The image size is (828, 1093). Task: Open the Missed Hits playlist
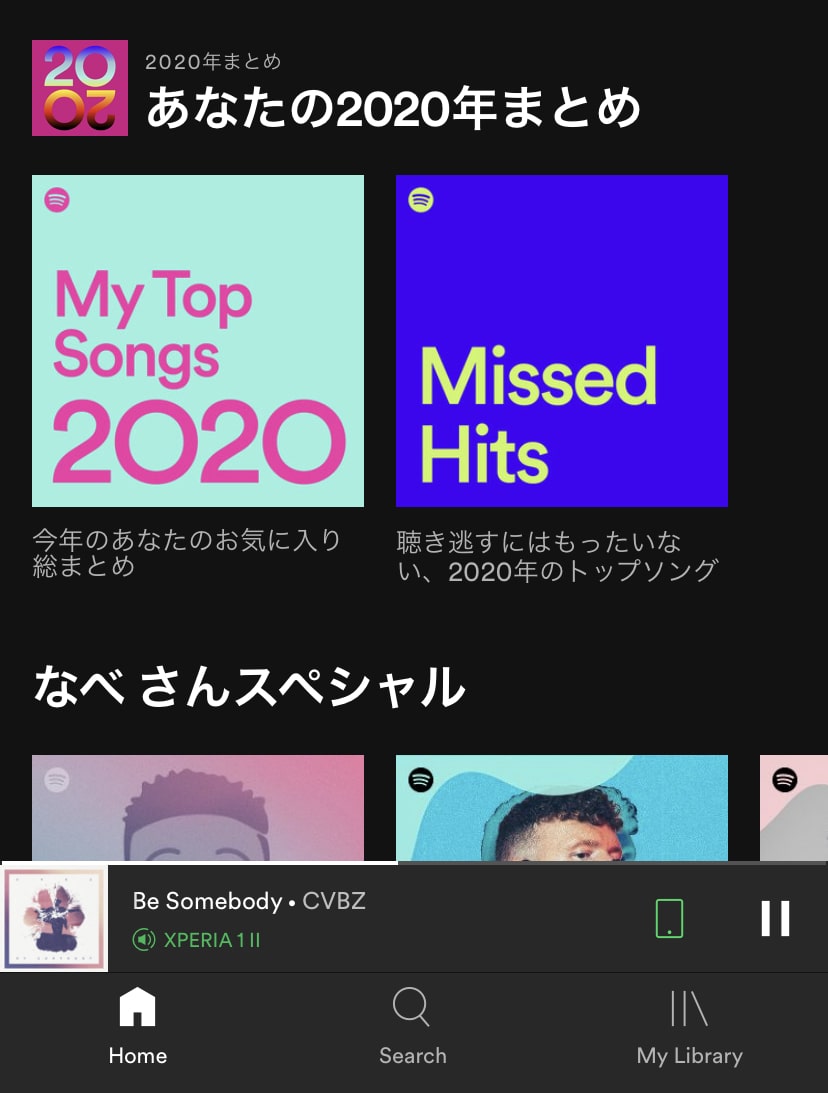point(561,340)
